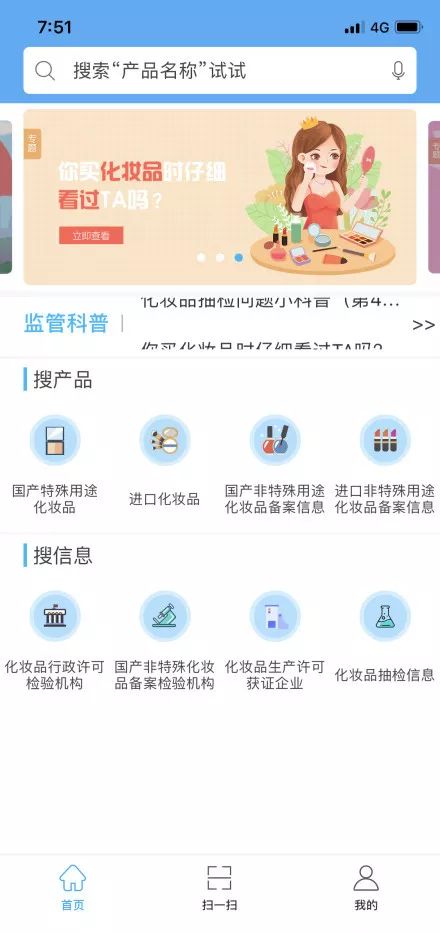
Task: Expand 监管科普 with the >> arrow
Action: click(x=423, y=325)
